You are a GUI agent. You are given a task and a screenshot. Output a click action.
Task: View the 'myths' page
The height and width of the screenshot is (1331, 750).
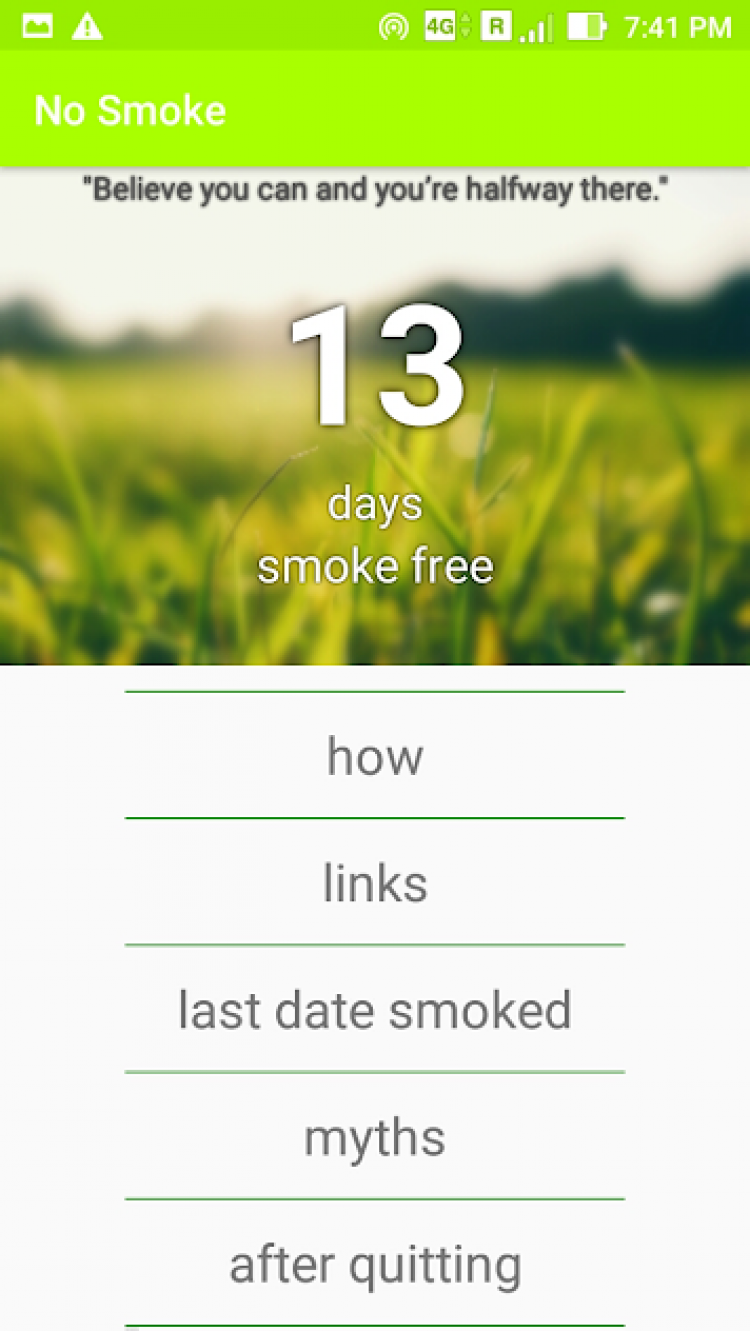pos(375,1137)
